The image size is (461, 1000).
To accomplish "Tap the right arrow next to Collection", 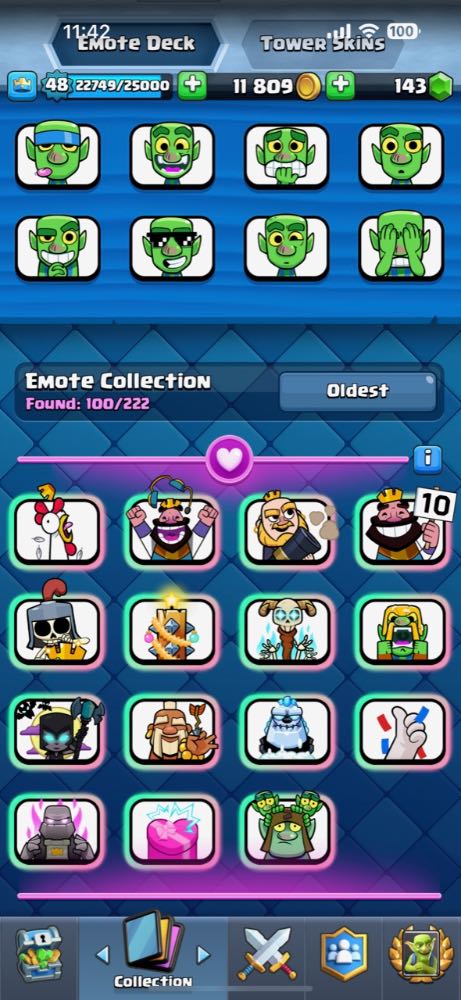I will pyautogui.click(x=203, y=954).
